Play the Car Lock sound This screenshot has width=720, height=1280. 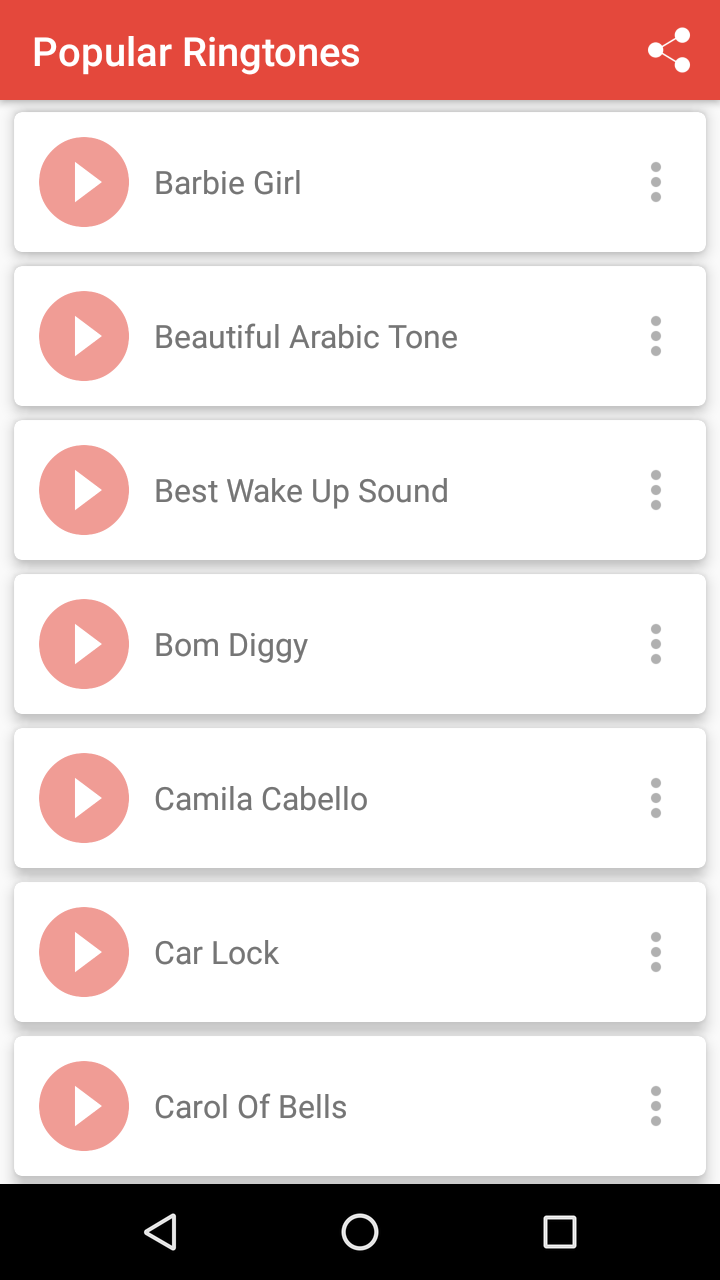84,952
